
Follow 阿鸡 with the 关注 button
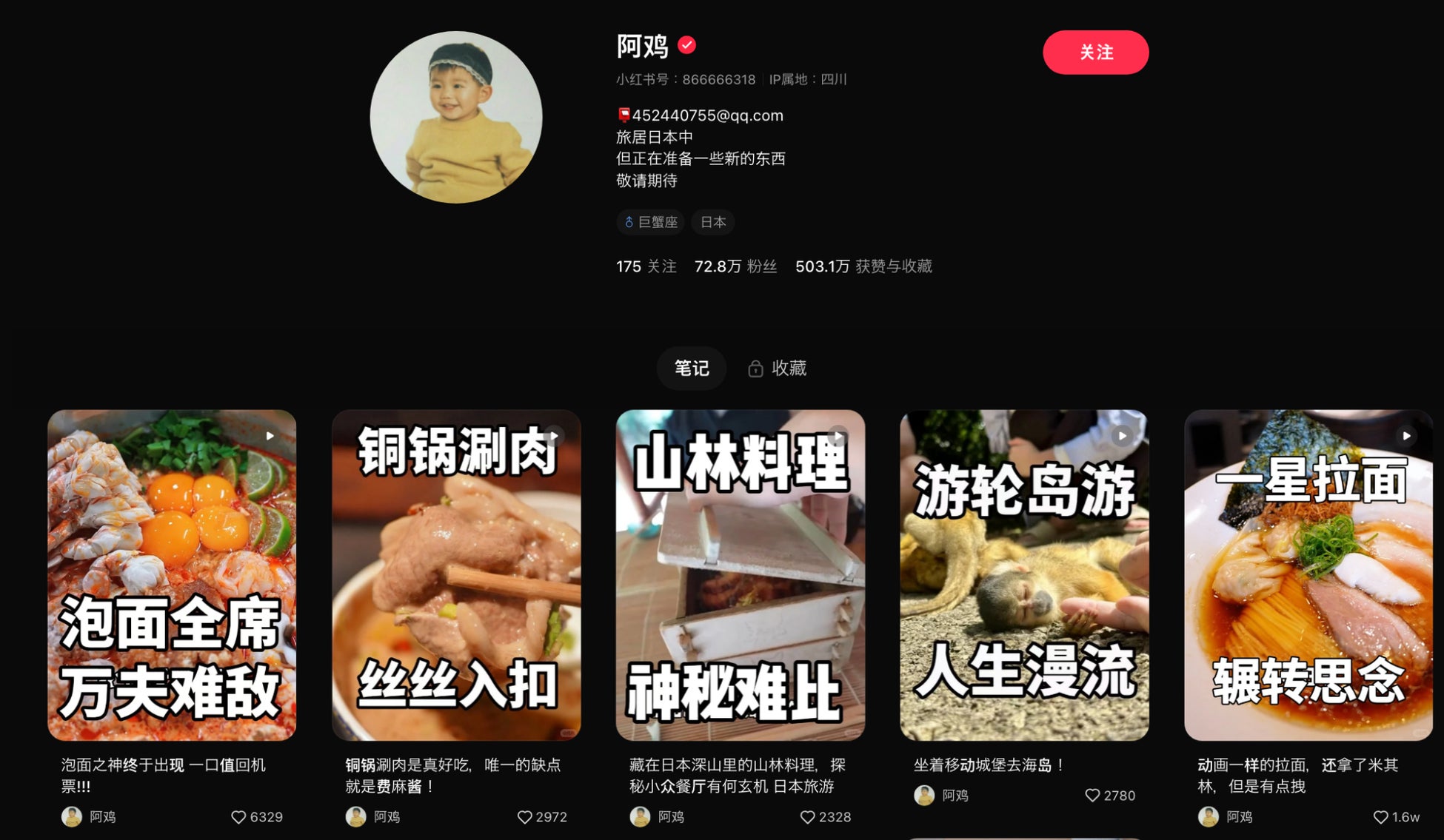pos(1095,53)
